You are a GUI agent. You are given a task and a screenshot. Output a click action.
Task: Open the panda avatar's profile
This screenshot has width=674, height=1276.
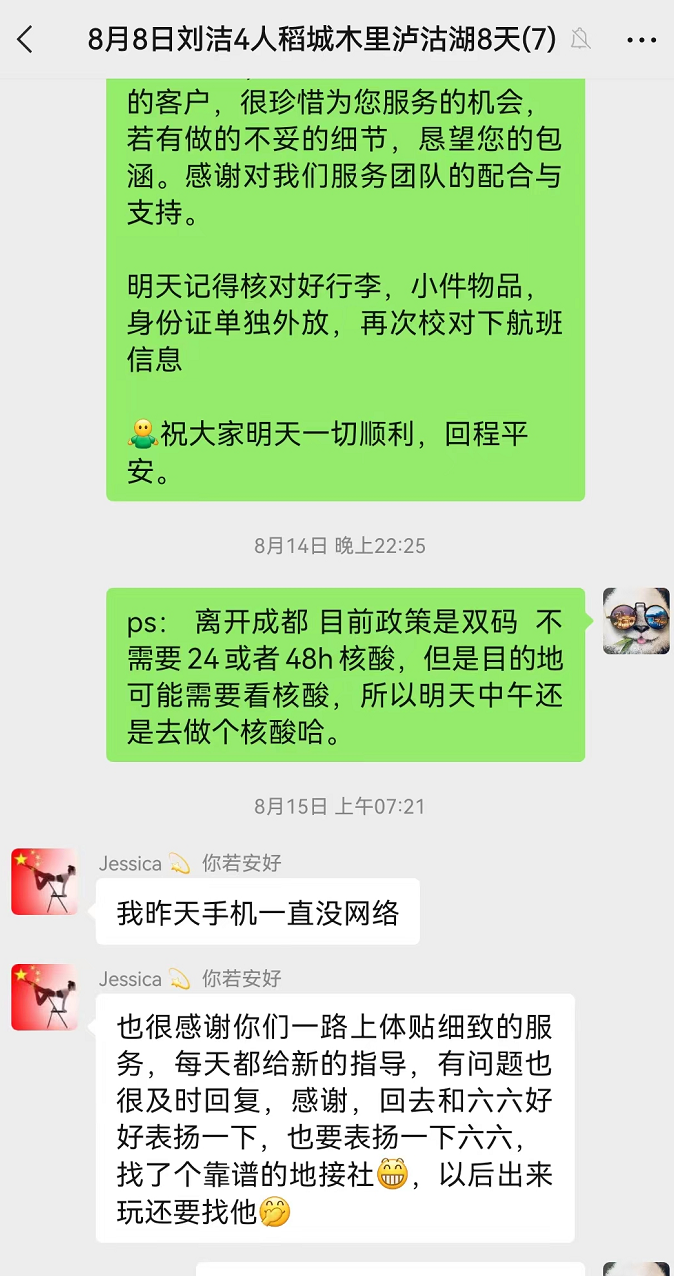pyautogui.click(x=636, y=621)
